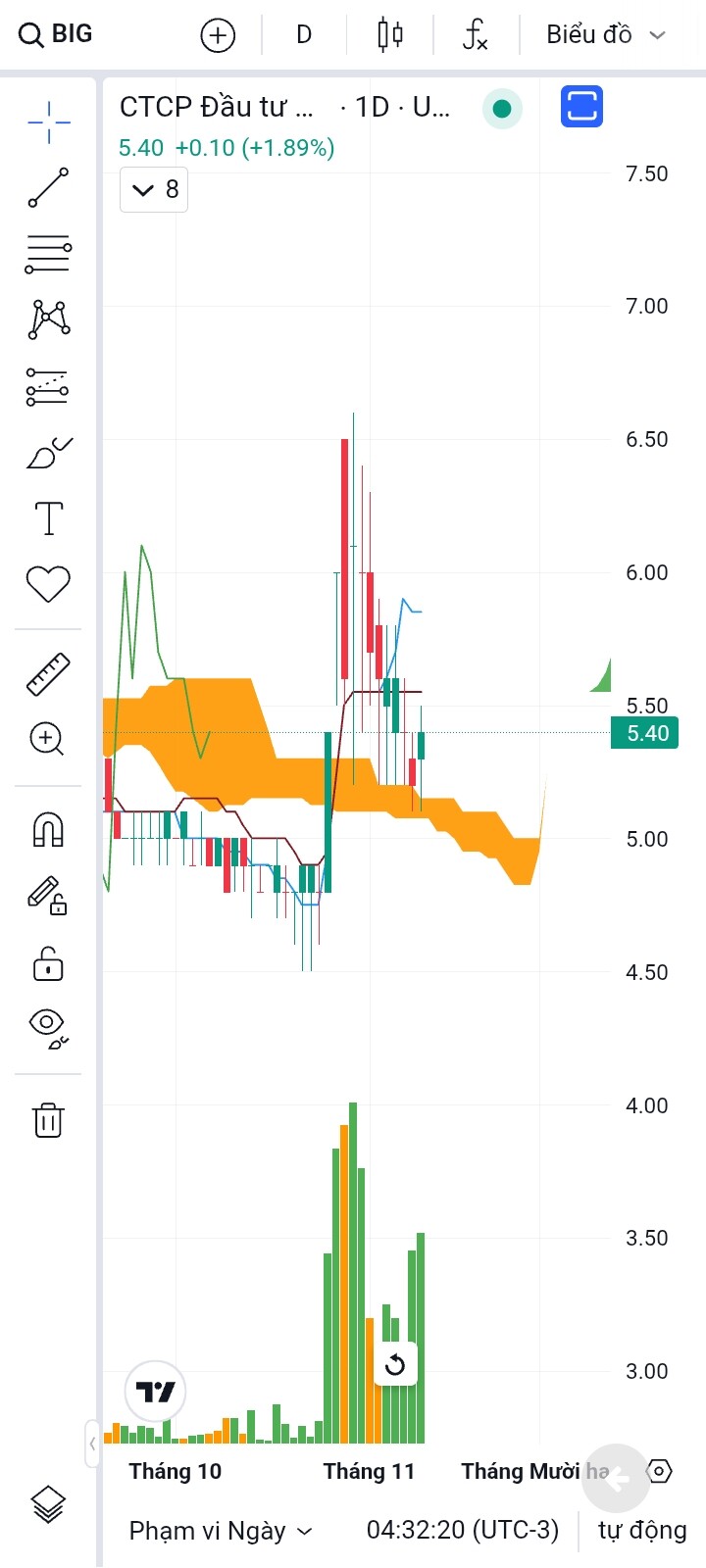The width and height of the screenshot is (706, 1568).
Task: Open symbol search for BIG
Action: [56, 34]
